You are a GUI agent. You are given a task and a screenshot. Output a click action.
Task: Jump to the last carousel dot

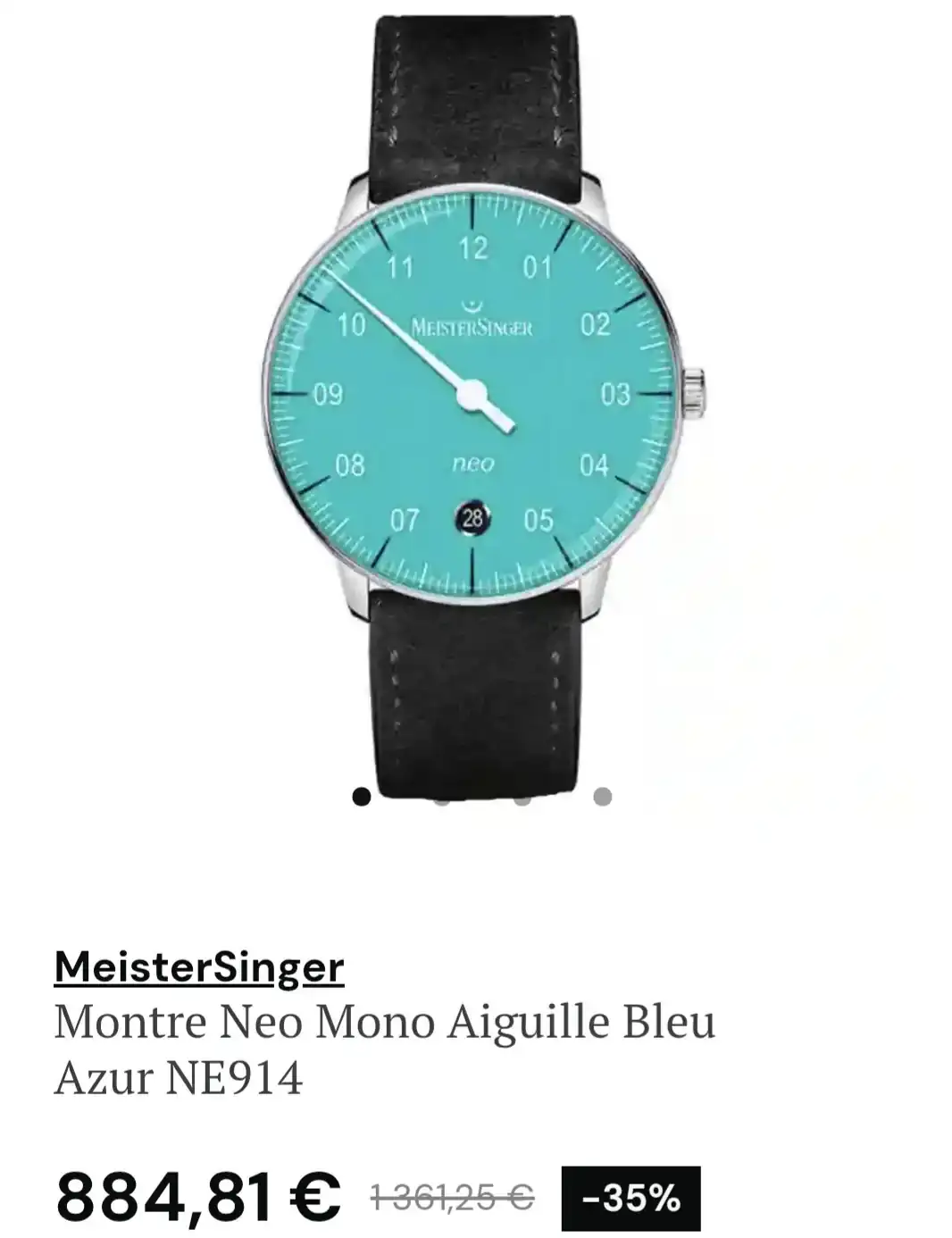603,796
